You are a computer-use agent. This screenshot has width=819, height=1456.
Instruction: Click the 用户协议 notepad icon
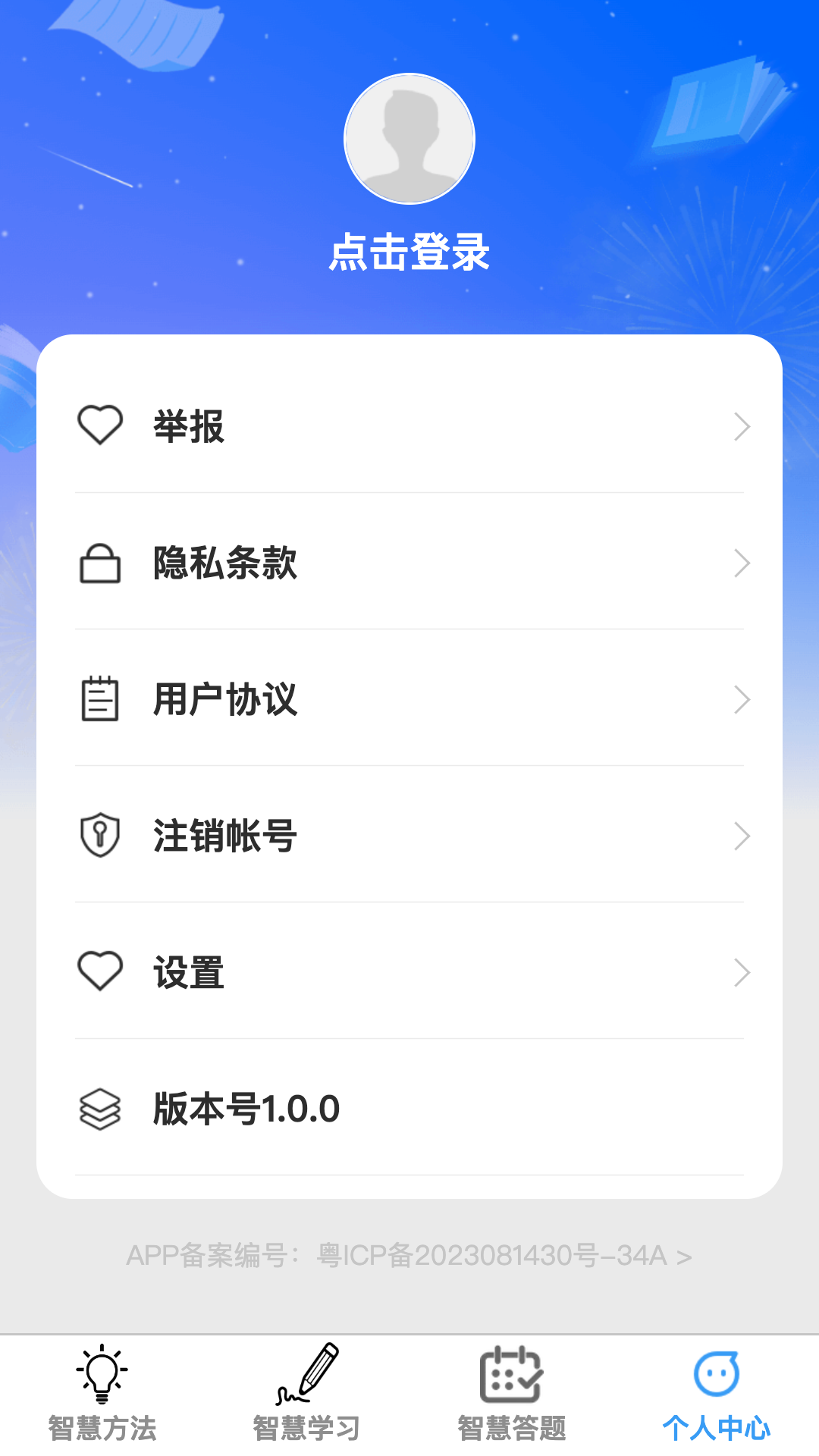coord(101,700)
